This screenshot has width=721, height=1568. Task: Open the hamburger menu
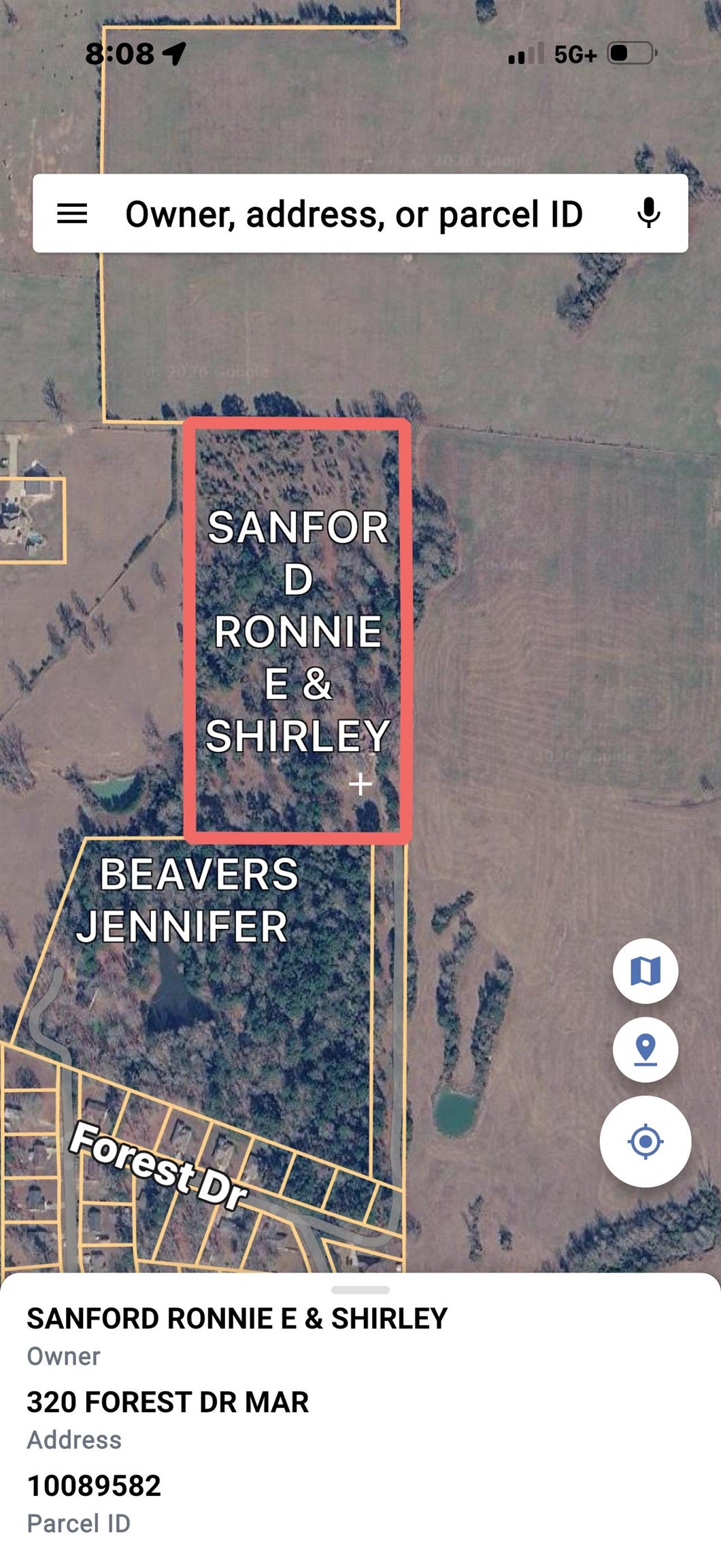coord(71,214)
